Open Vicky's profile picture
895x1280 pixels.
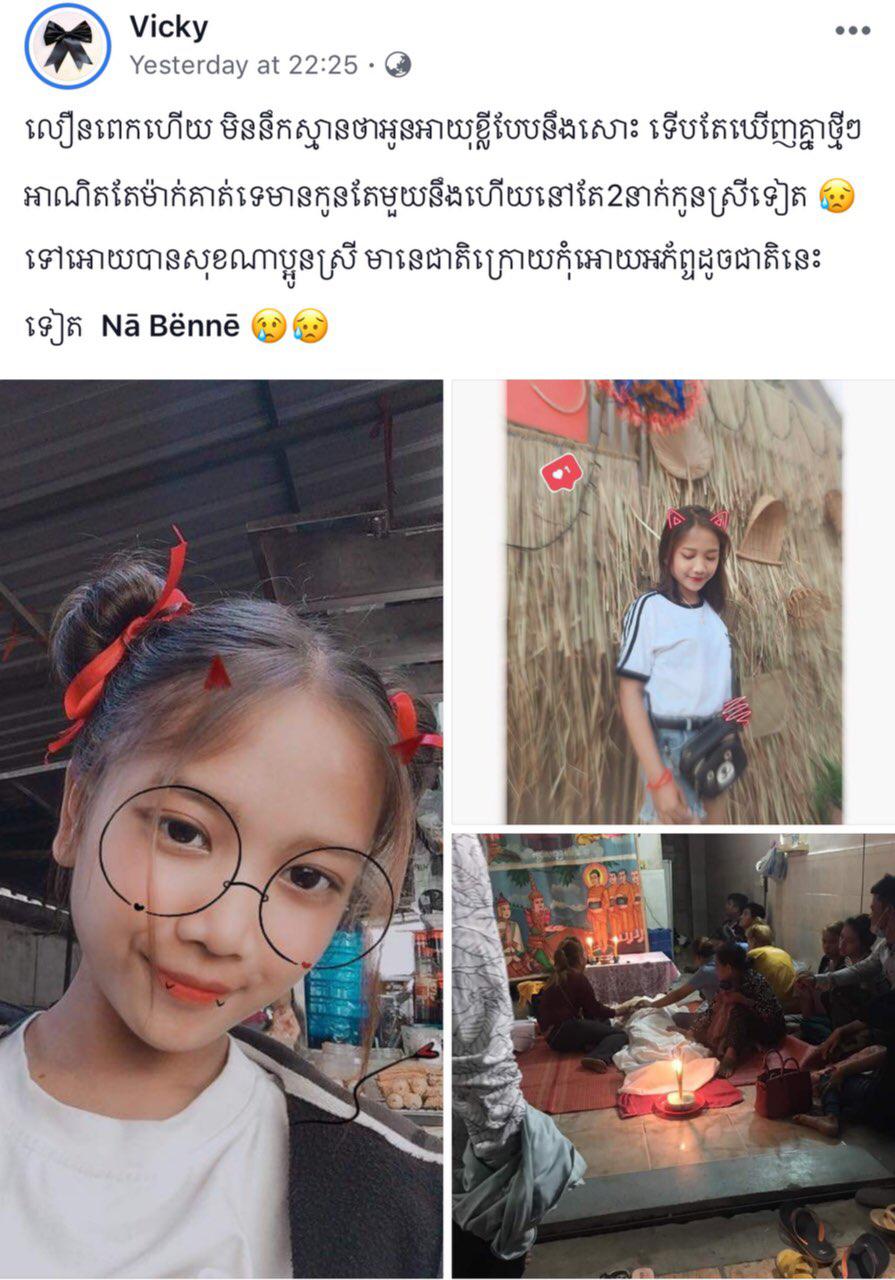[x=67, y=46]
